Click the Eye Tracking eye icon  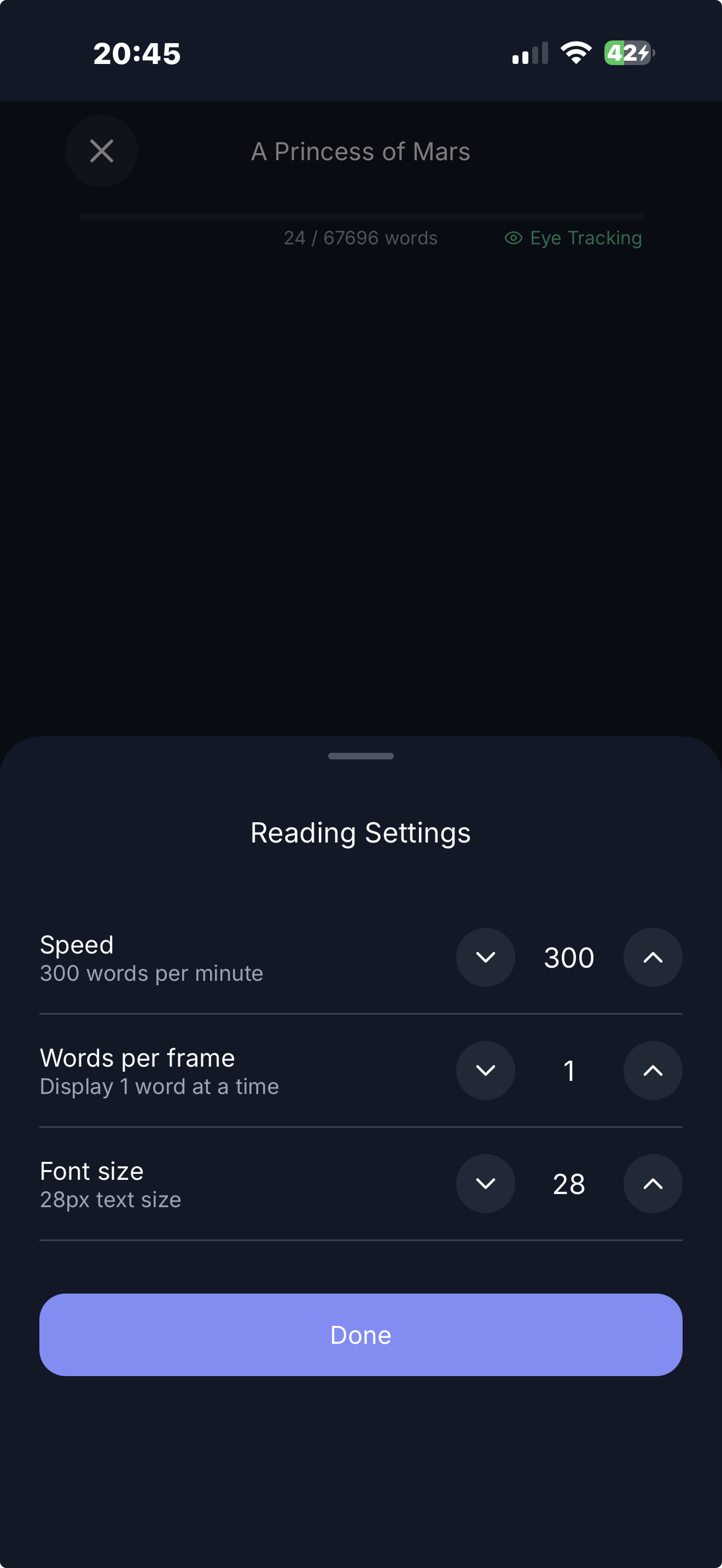512,238
